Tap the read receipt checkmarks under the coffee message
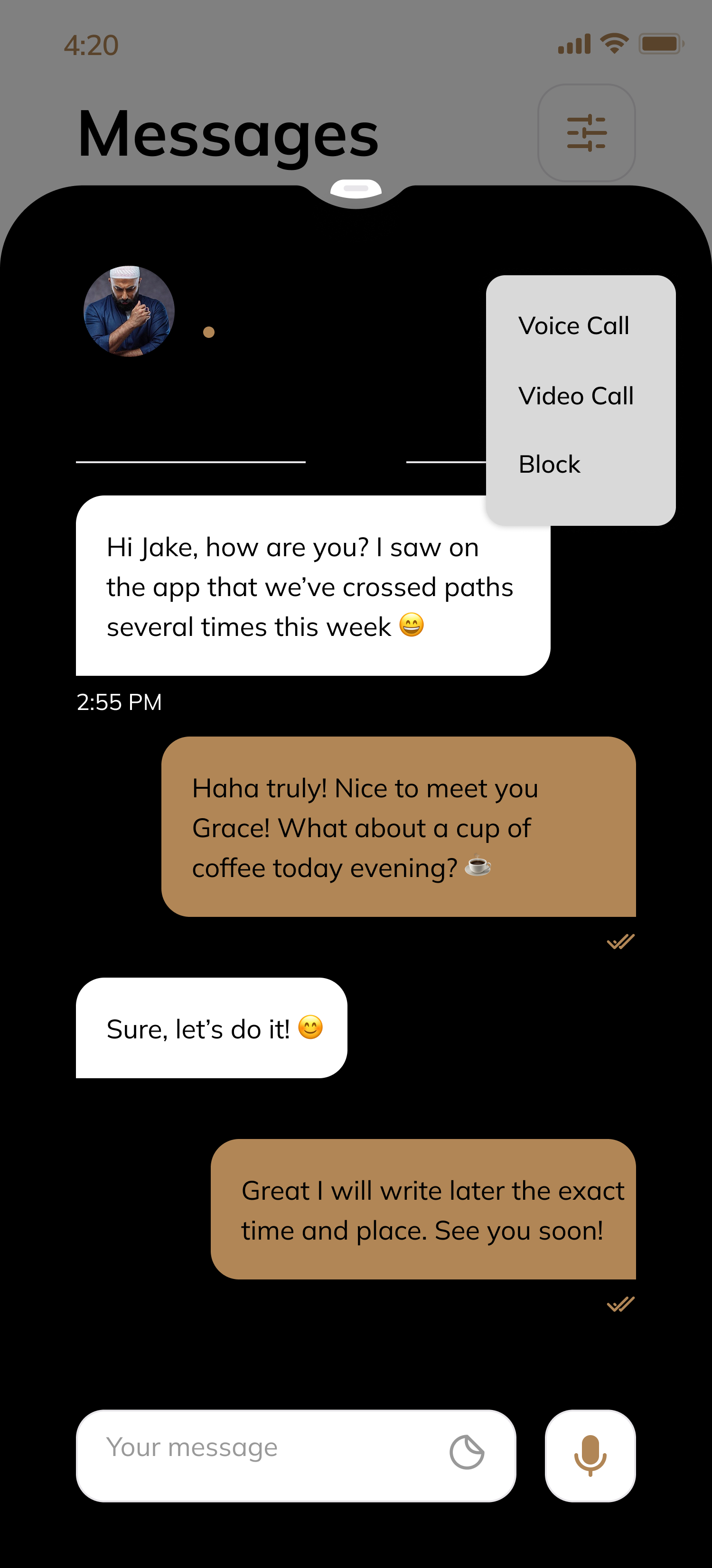 point(621,941)
